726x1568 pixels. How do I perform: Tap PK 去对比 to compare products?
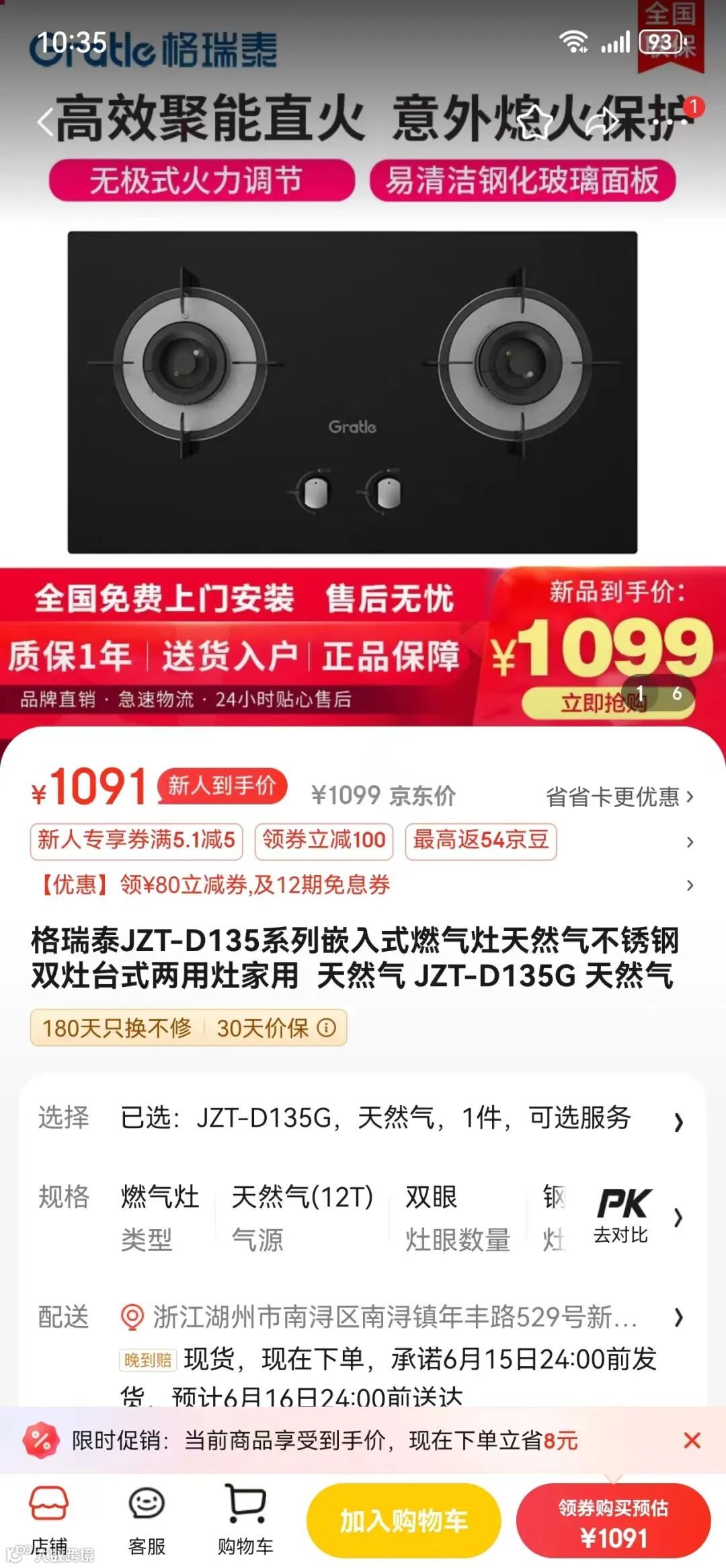click(x=622, y=1216)
